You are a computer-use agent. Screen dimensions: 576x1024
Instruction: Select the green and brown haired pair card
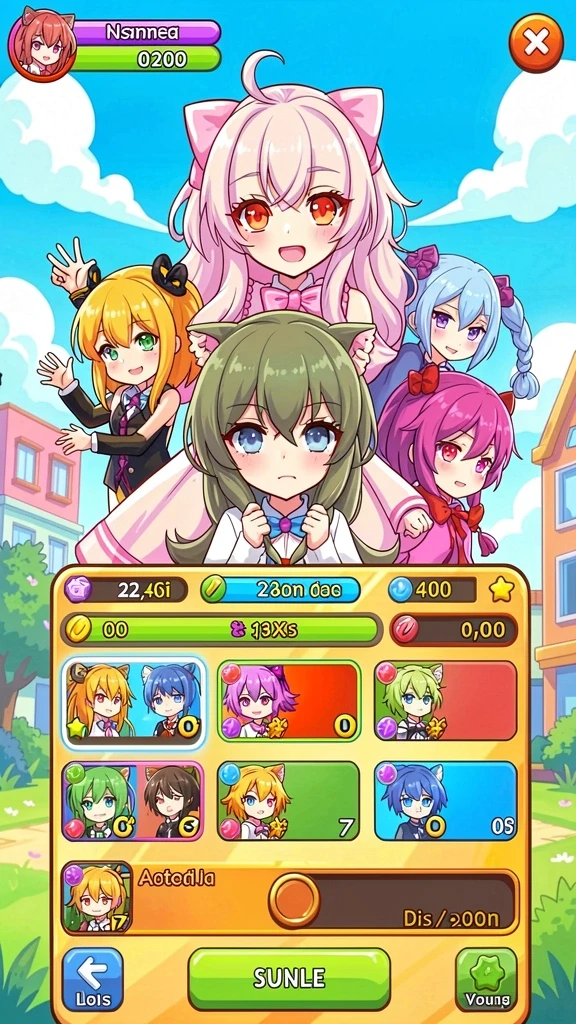[x=133, y=801]
